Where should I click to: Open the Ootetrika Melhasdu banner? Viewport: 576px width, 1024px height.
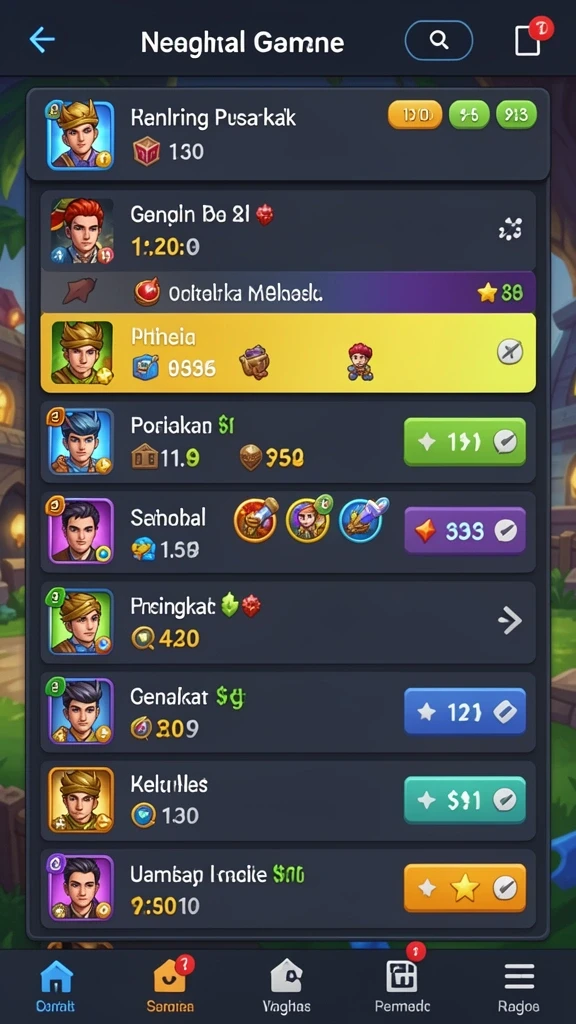point(288,293)
